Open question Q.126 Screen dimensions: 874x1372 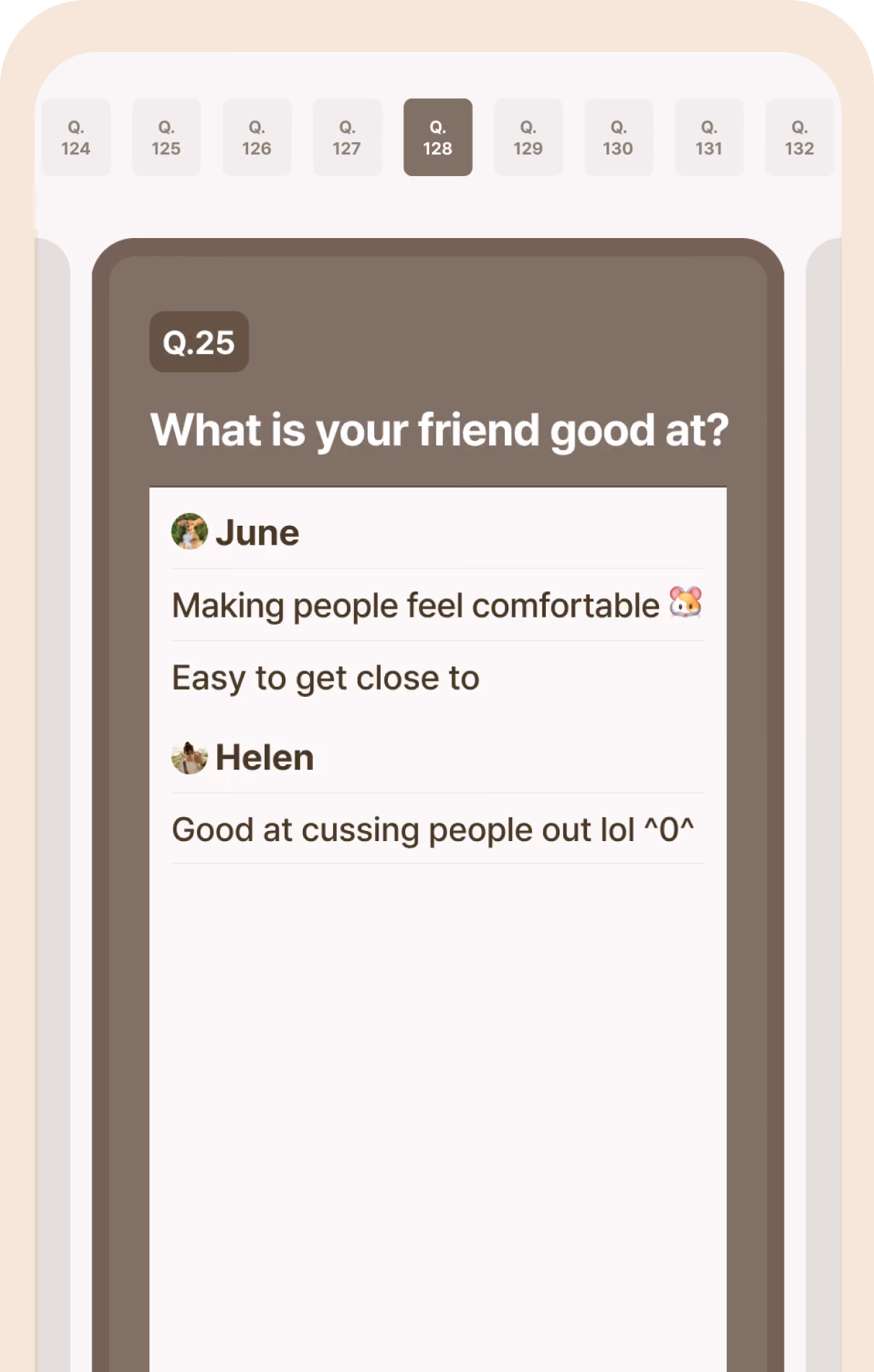[257, 137]
